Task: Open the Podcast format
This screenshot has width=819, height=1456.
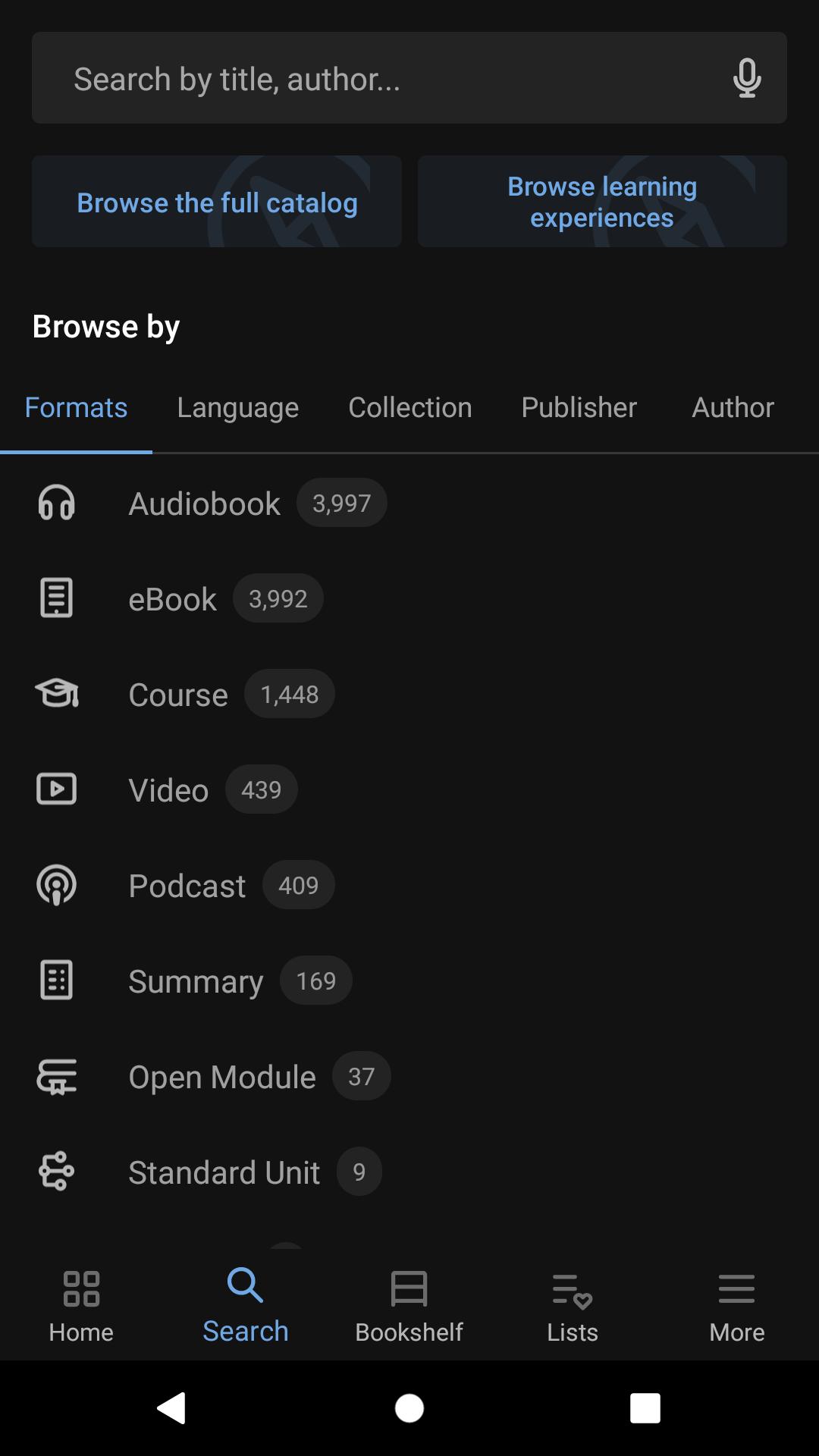Action: coord(409,885)
